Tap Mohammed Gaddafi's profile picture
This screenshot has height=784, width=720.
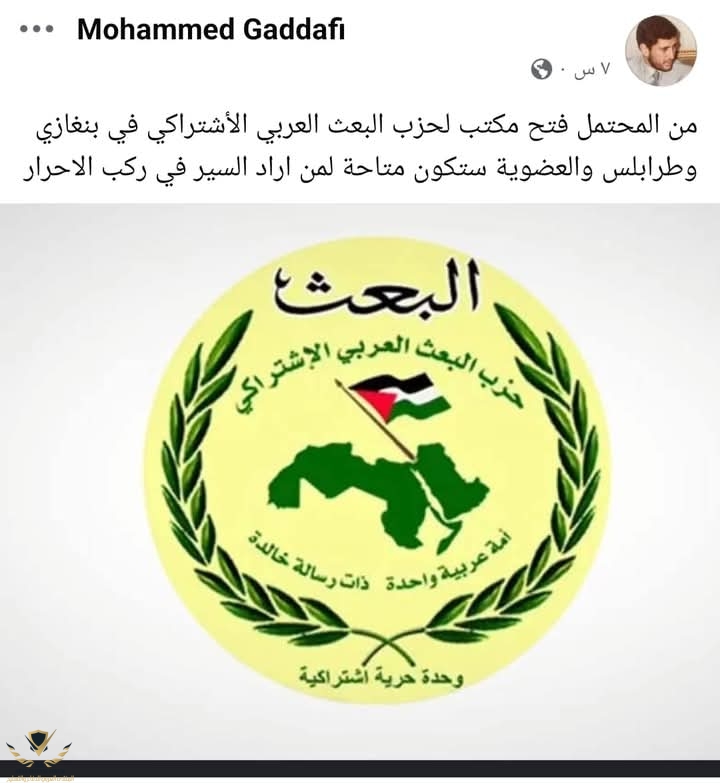point(660,50)
